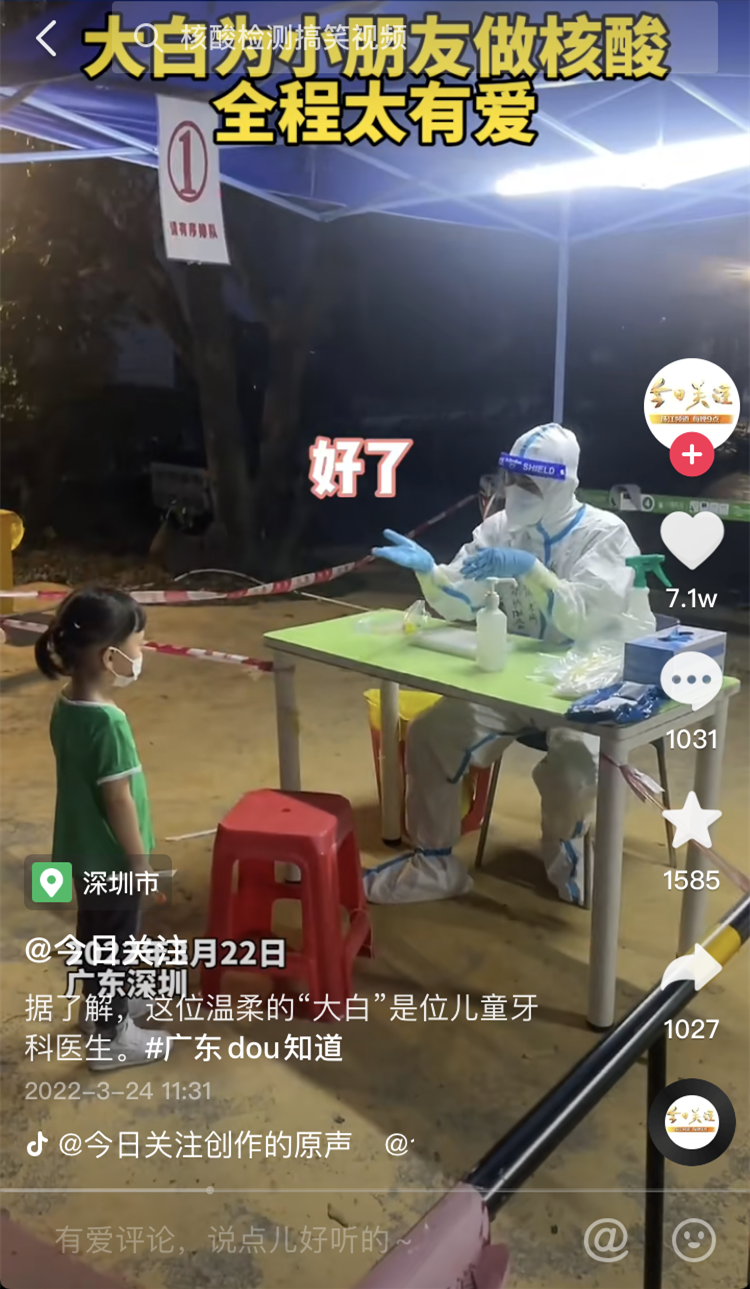Like this video with the heart
The width and height of the screenshot is (750, 1289).
pos(691,541)
